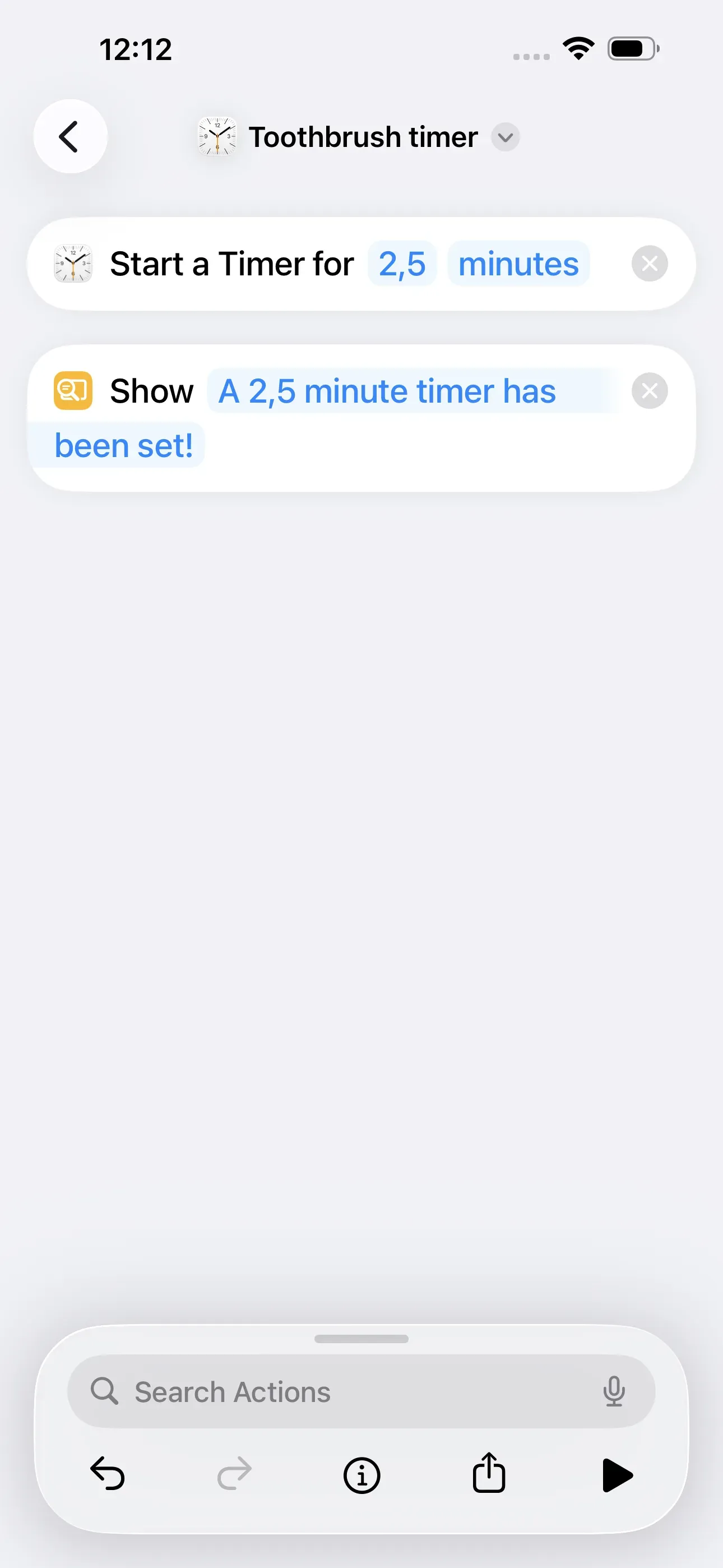The width and height of the screenshot is (723, 1568).
Task: Select the Start a Timer action row
Action: tap(231, 264)
